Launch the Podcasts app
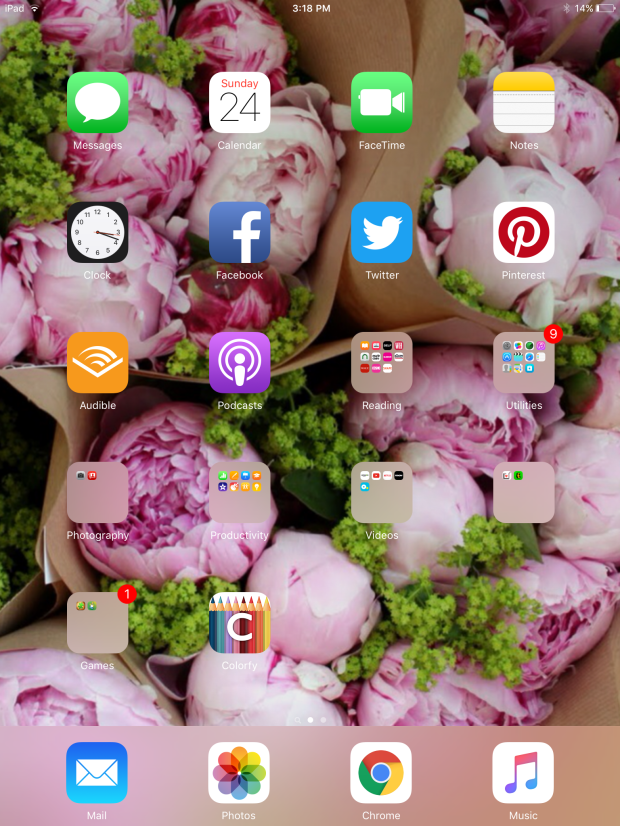Viewport: 620px width, 826px height. pyautogui.click(x=240, y=363)
